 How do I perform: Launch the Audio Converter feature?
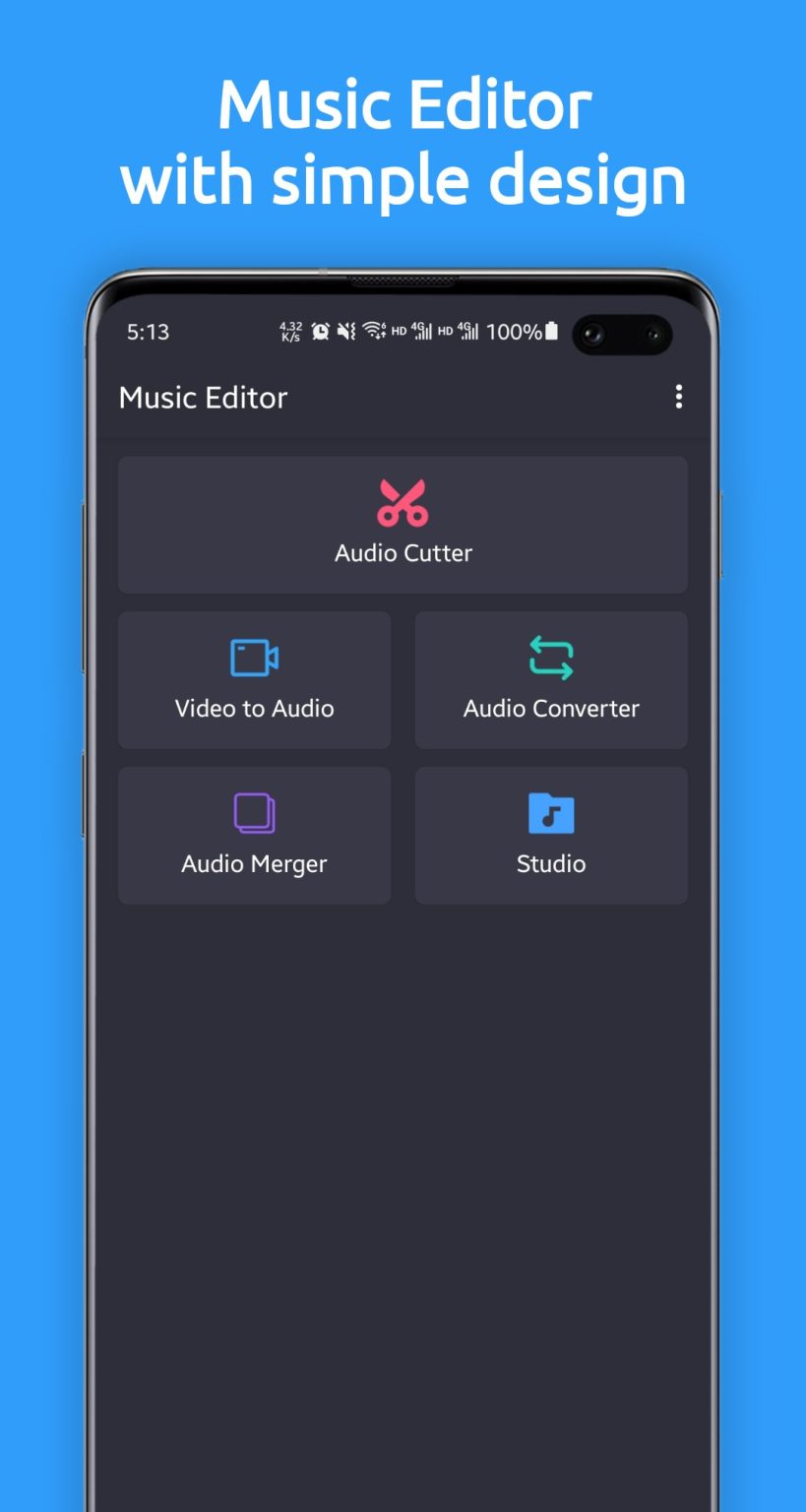550,679
